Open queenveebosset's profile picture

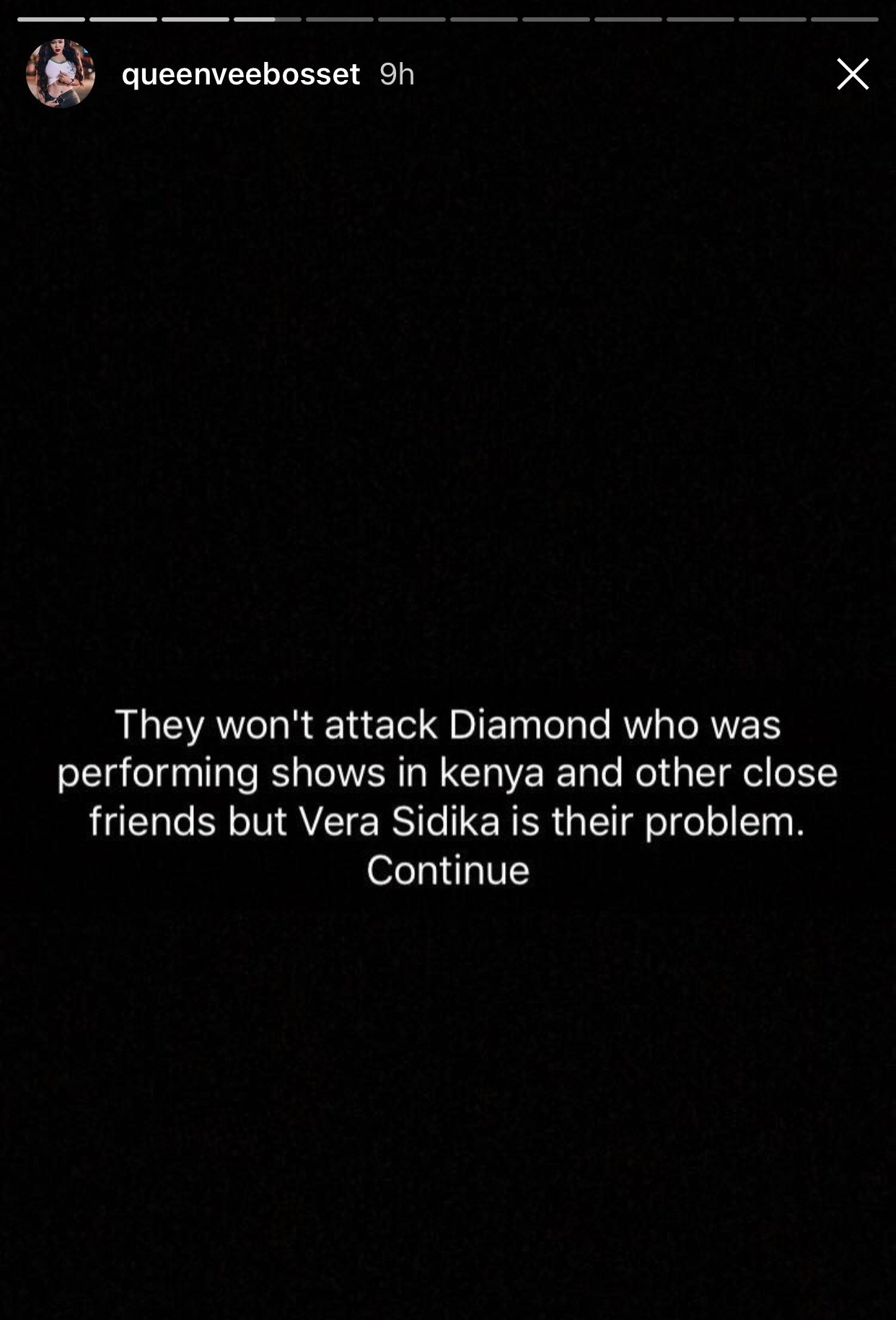tap(61, 74)
